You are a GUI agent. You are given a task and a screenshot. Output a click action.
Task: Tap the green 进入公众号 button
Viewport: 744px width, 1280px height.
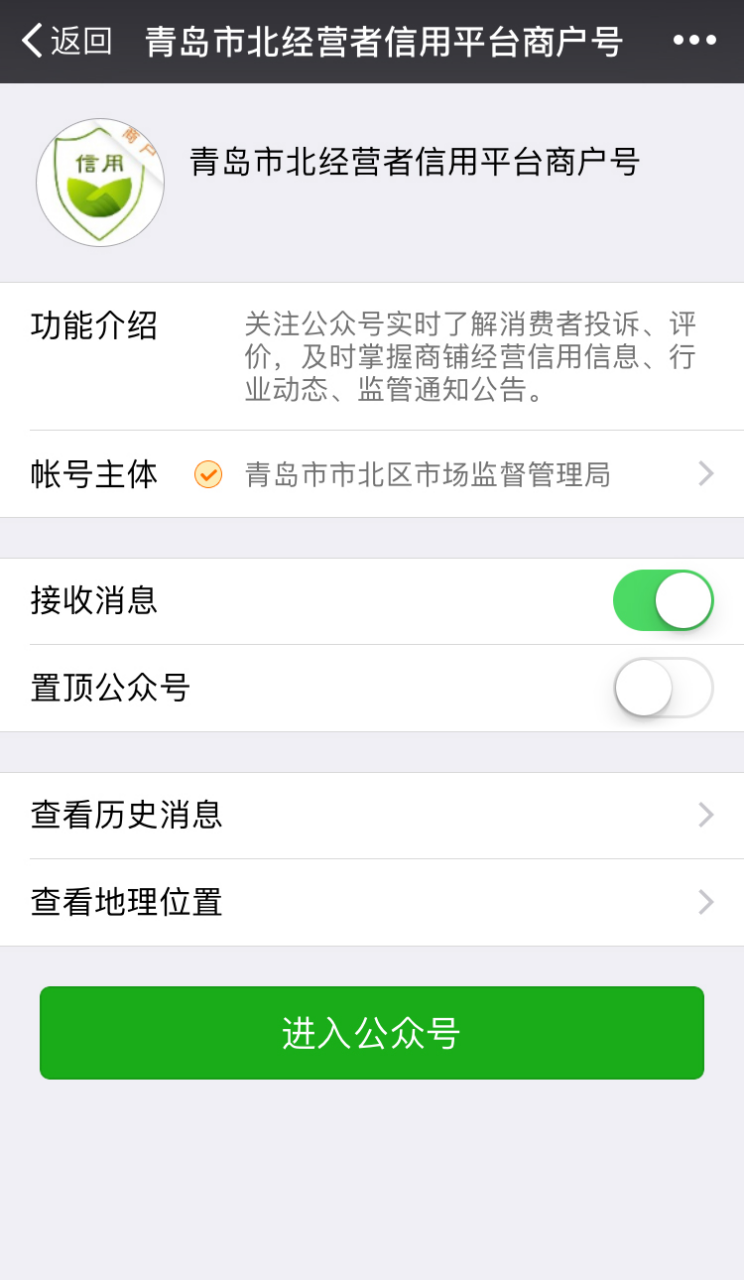pyautogui.click(x=372, y=1033)
